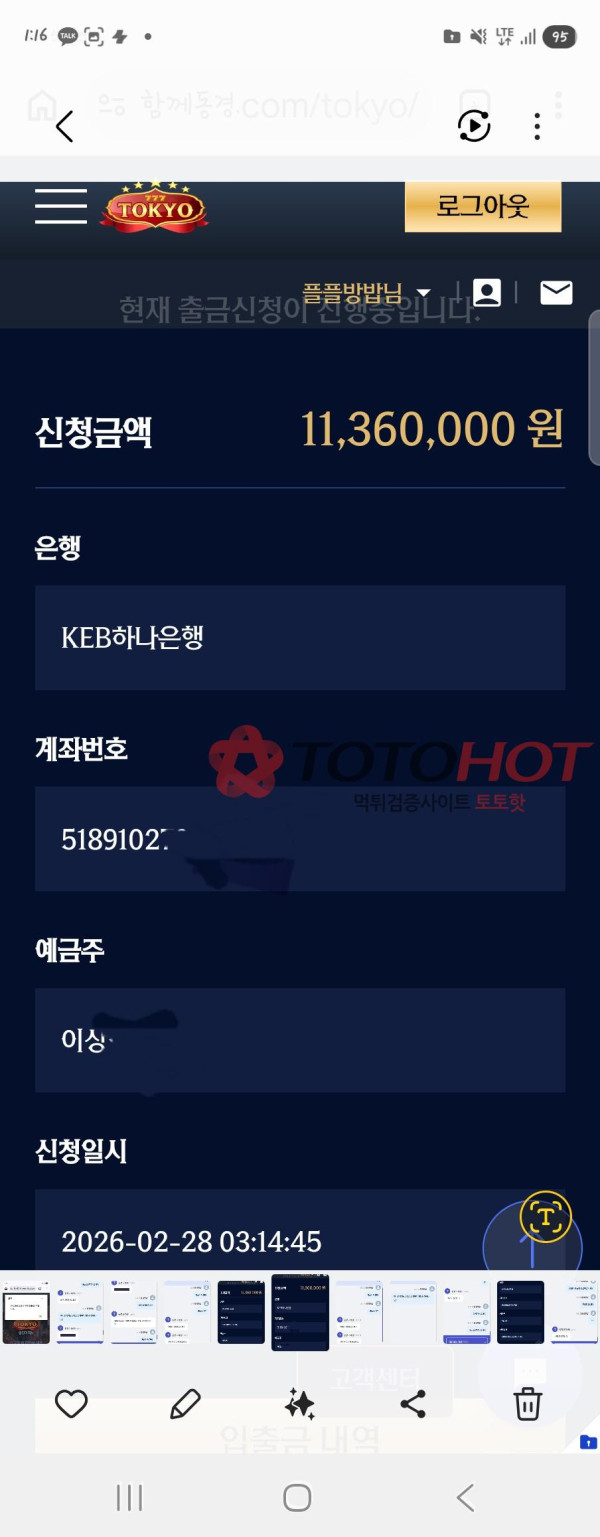The width and height of the screenshot is (600, 1537).
Task: Edit the image with the pencil icon
Action: click(x=185, y=1404)
